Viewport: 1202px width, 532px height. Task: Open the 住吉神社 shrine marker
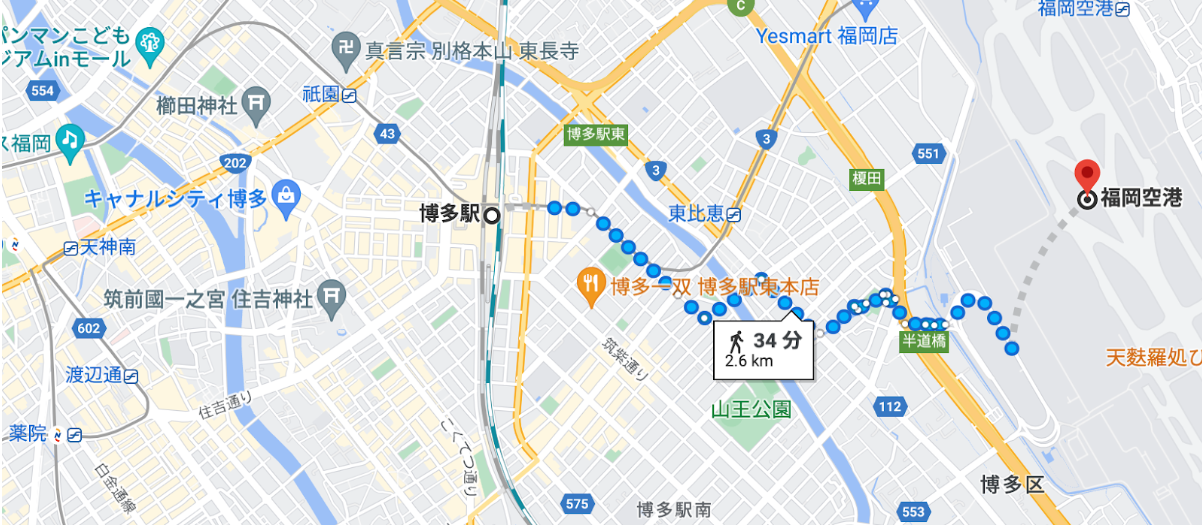tap(331, 297)
